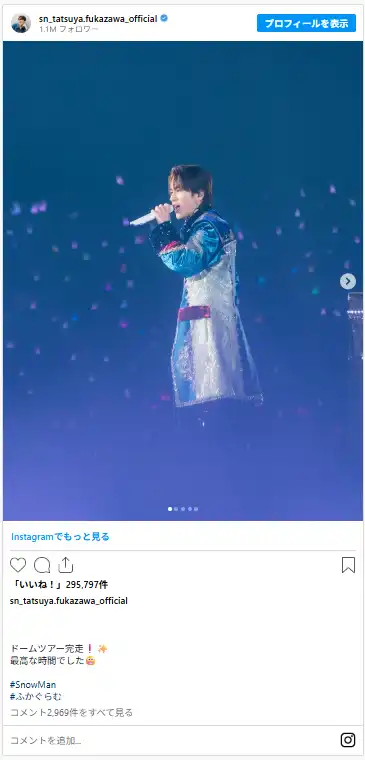Image resolution: width=365 pixels, height=760 pixels.
Task: Open the Instagramでもっと見る link
Action: click(60, 537)
